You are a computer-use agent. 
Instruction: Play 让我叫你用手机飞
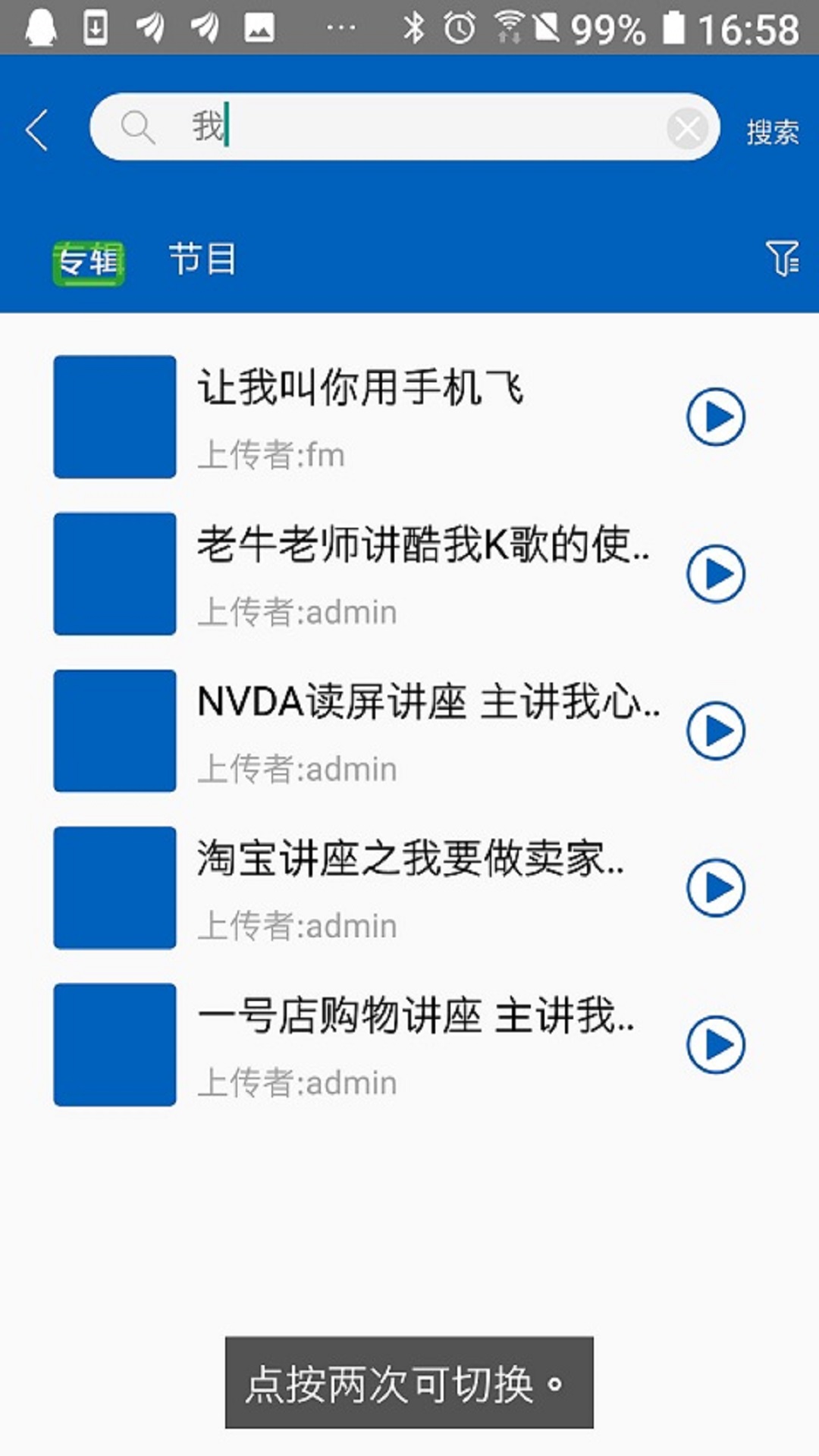click(716, 416)
